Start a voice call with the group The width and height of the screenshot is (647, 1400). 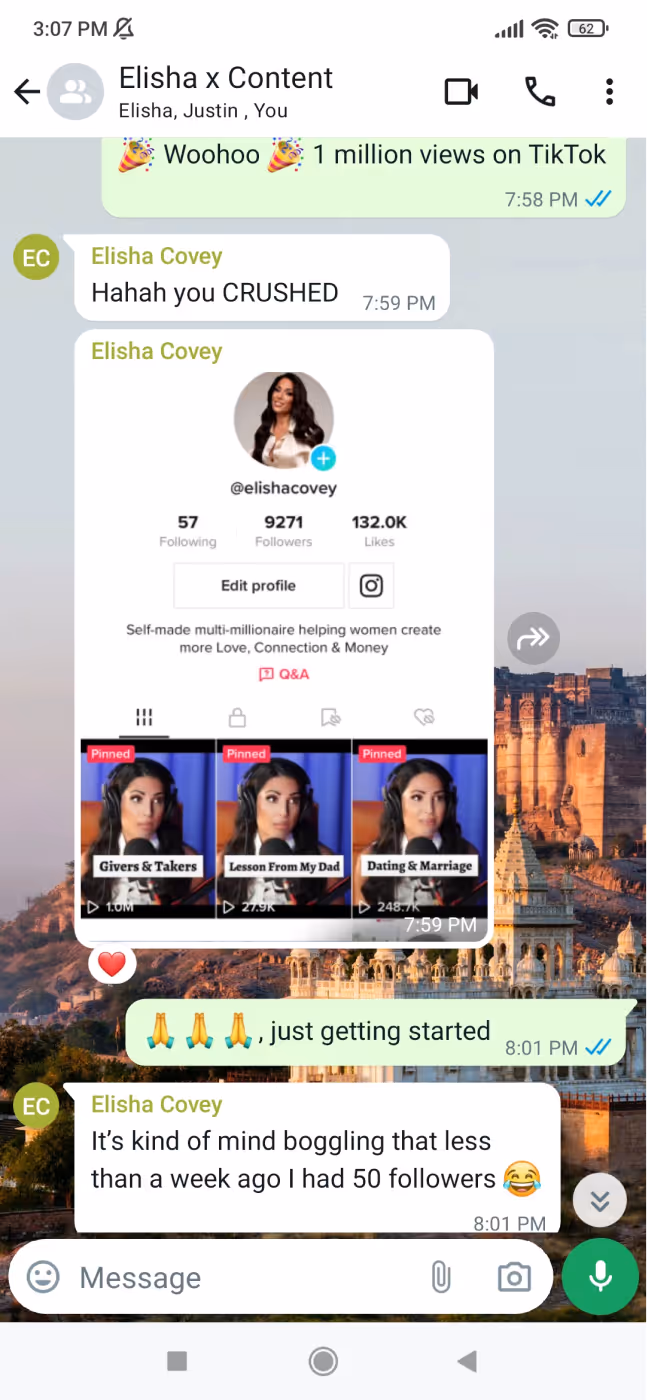pos(540,92)
